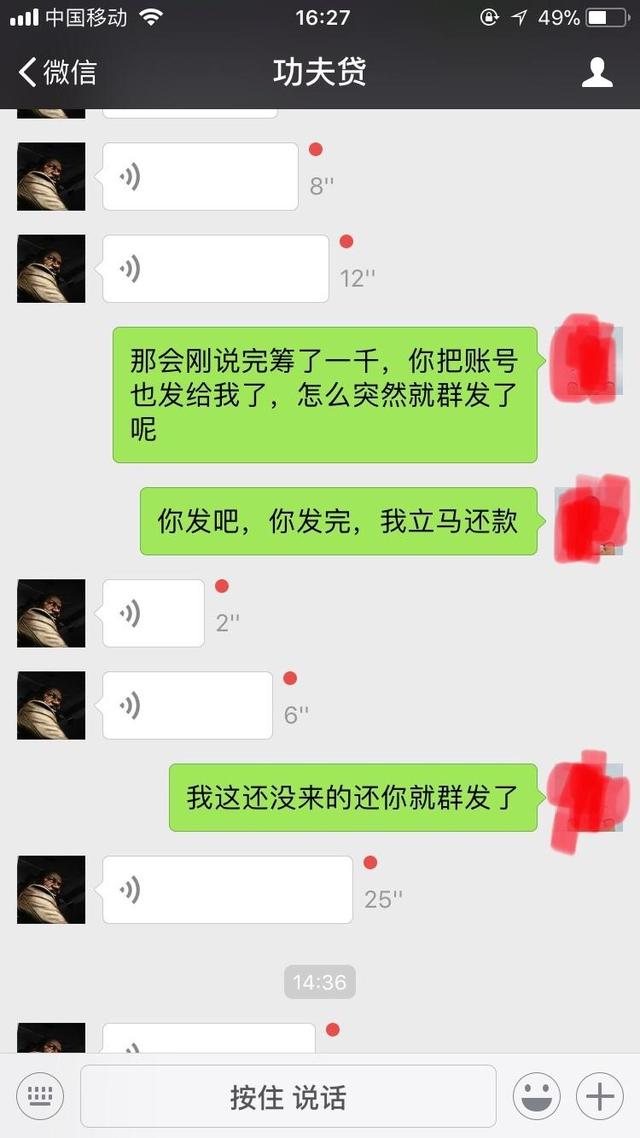Image resolution: width=640 pixels, height=1138 pixels.
Task: Open the contact's avatar beside the 8-second voice message
Action: coord(51,177)
